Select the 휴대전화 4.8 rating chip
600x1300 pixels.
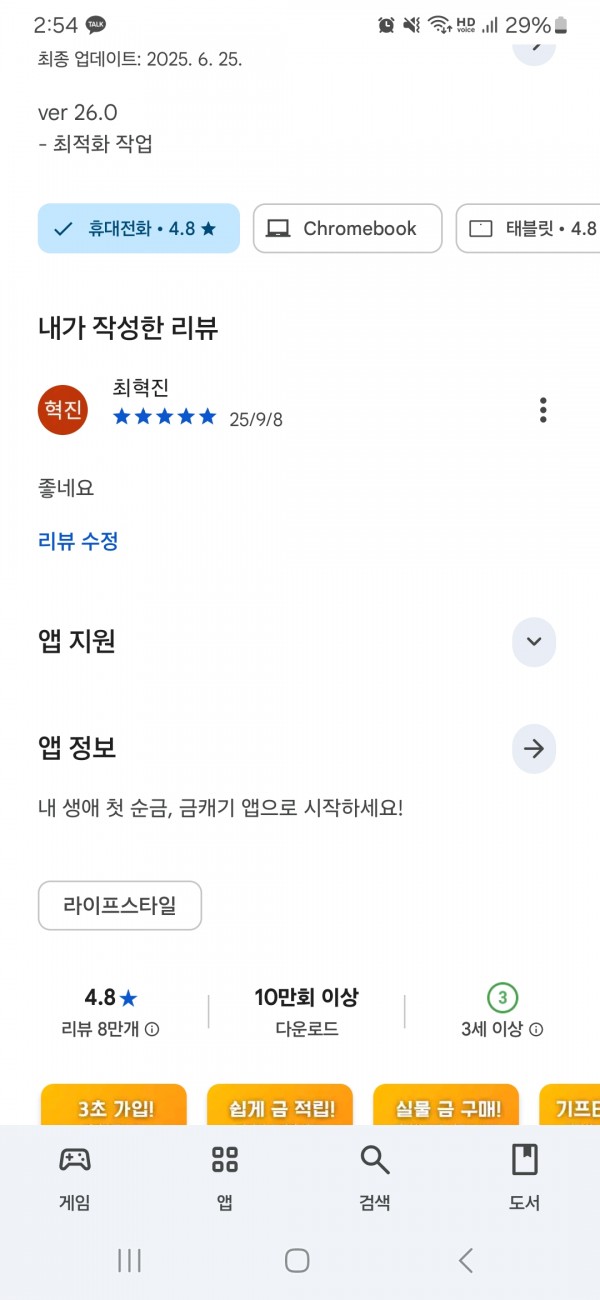click(x=139, y=228)
